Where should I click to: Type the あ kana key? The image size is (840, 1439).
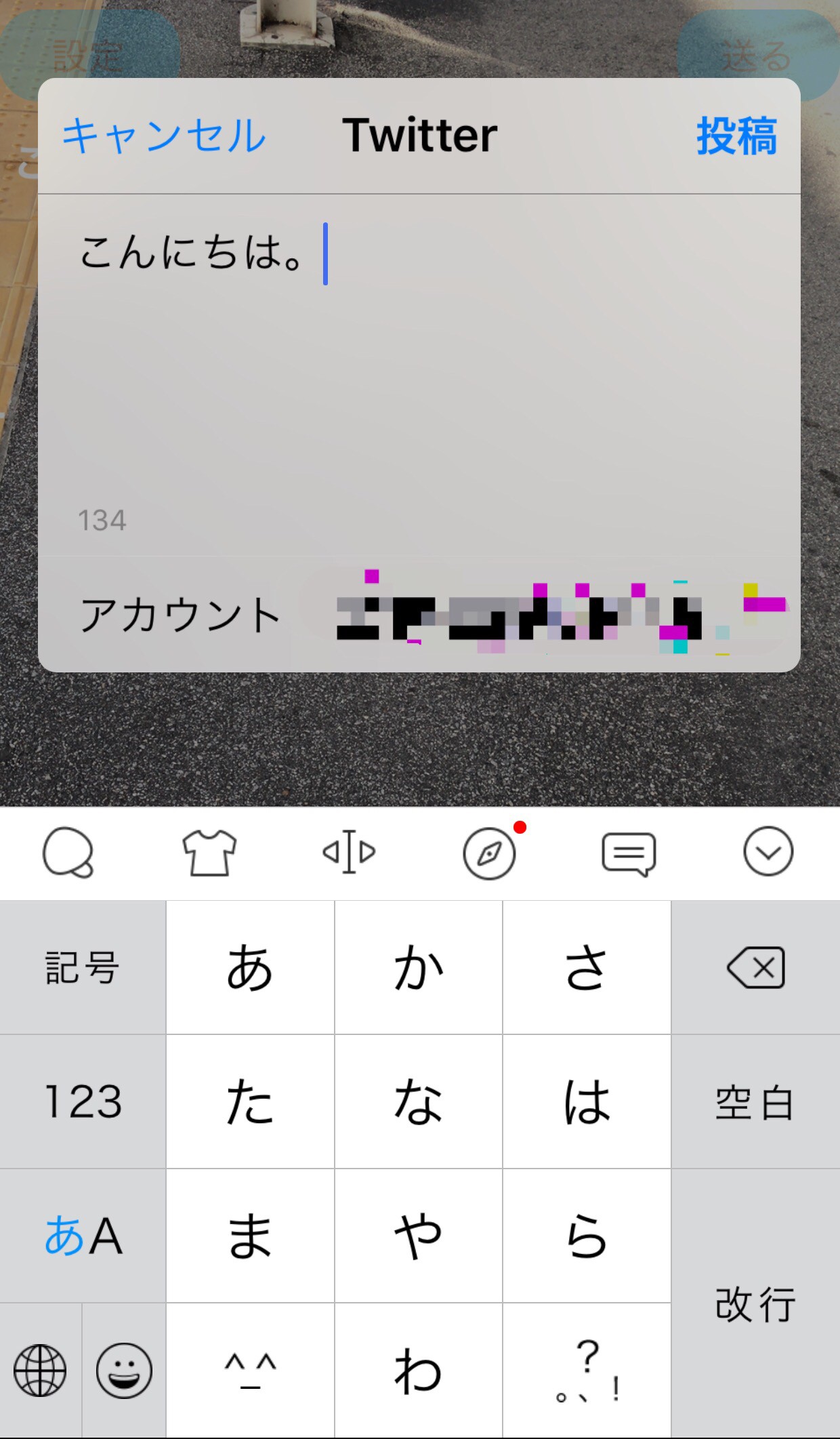[x=250, y=968]
